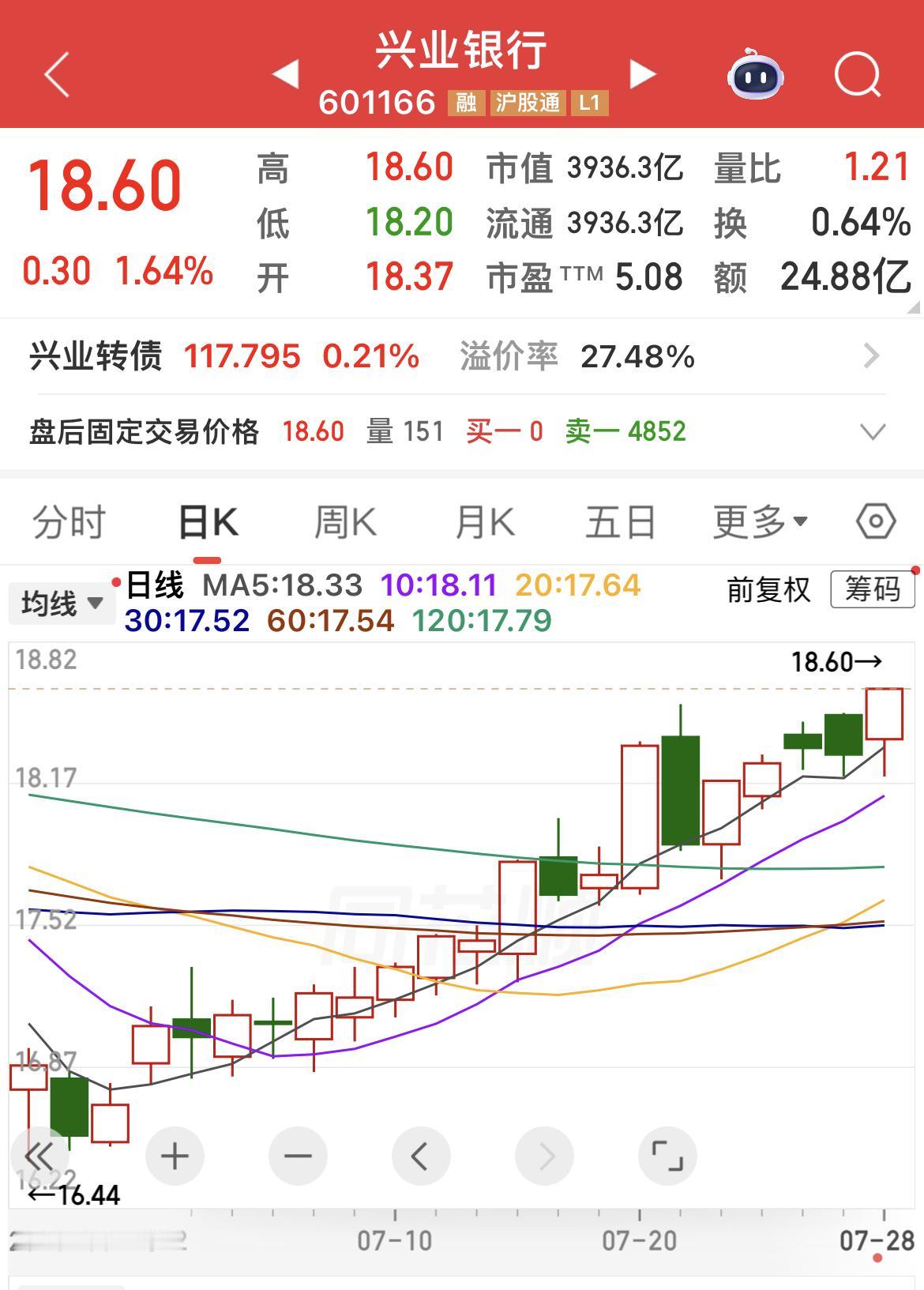This screenshot has width=924, height=1290.
Task: Switch to the 周K chart tab
Action: pyautogui.click(x=345, y=523)
